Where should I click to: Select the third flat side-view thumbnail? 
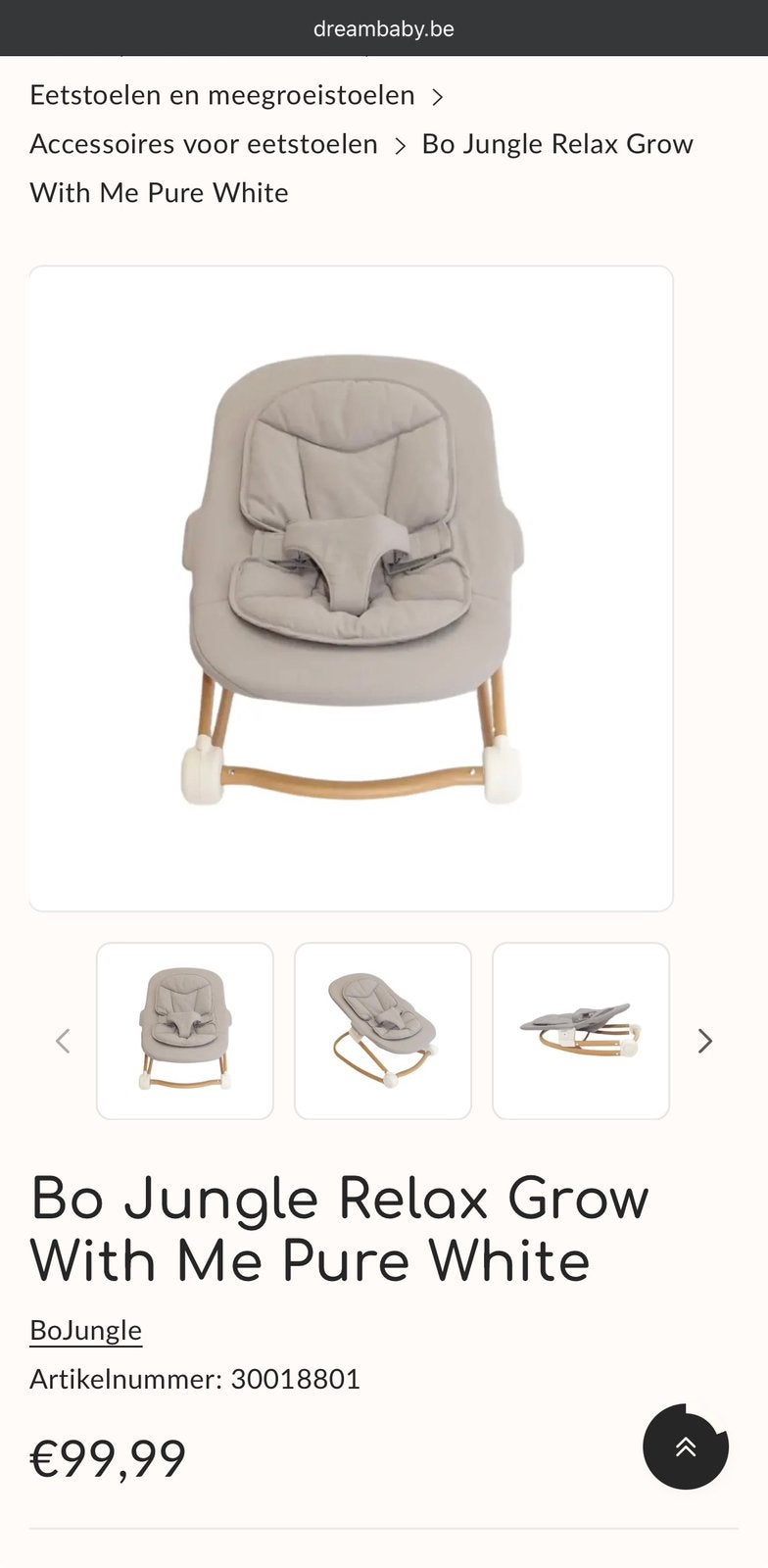coord(581,1031)
